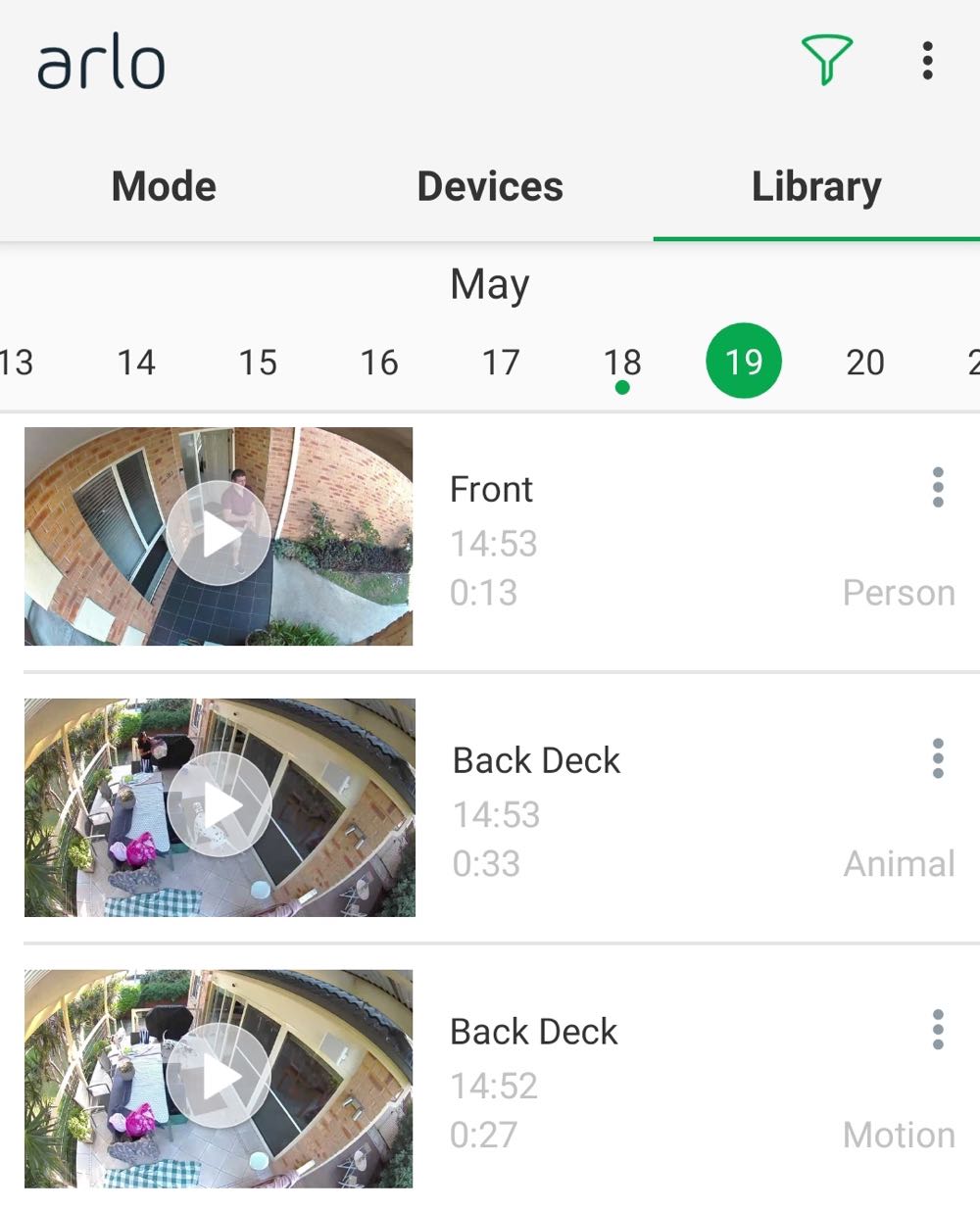Select the Library tab
The height and width of the screenshot is (1210, 980).
[x=816, y=186]
